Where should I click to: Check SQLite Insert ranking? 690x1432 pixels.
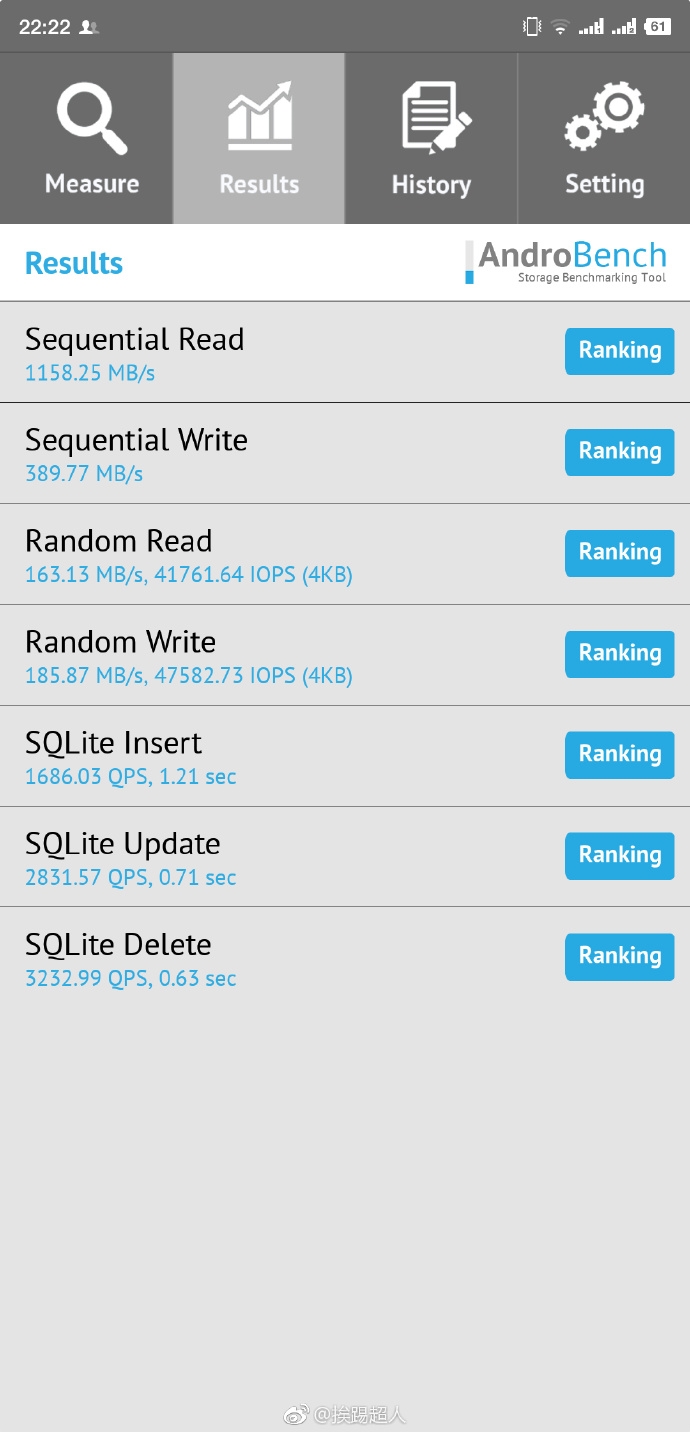[619, 755]
